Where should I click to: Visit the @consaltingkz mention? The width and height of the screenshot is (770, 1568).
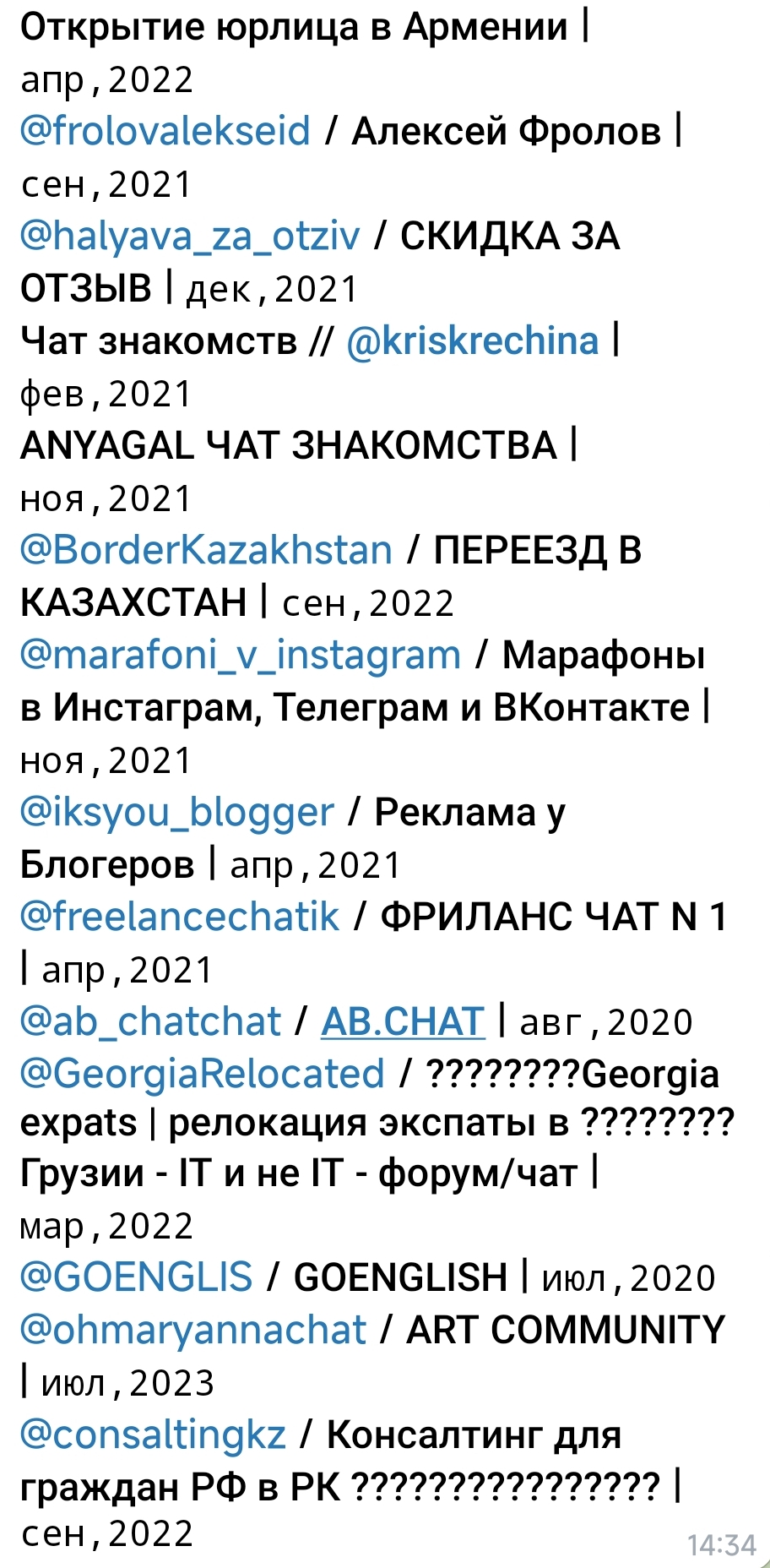coord(153,1435)
